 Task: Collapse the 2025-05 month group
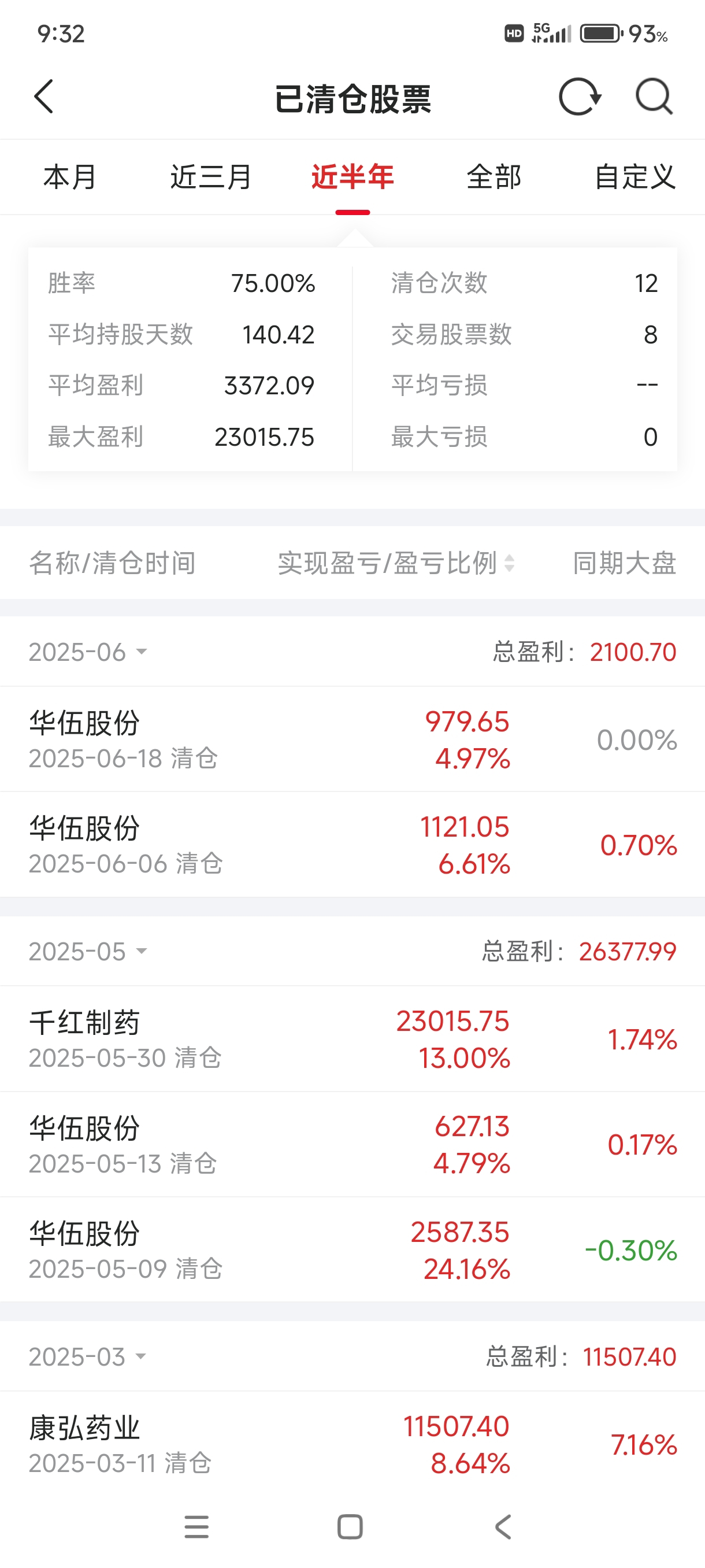coord(88,952)
